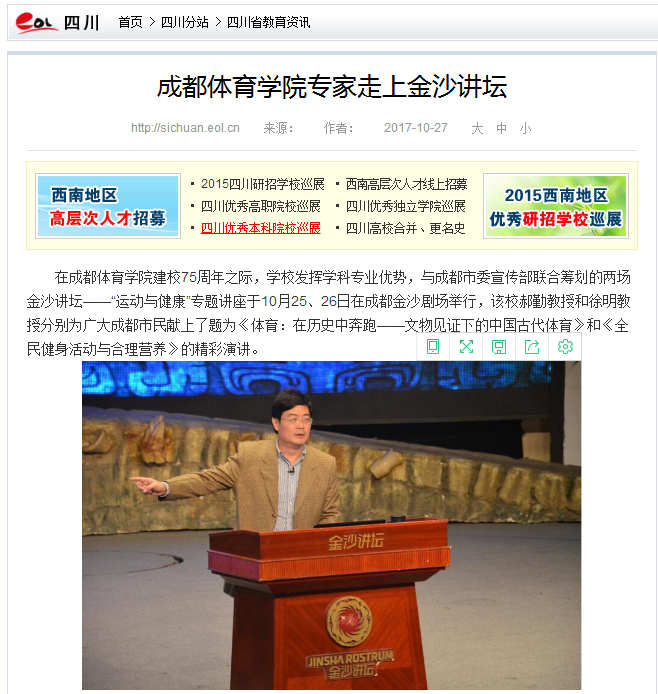The width and height of the screenshot is (658, 694).
Task: Open the 2015四川研招学校巡展 link
Action: [x=262, y=184]
